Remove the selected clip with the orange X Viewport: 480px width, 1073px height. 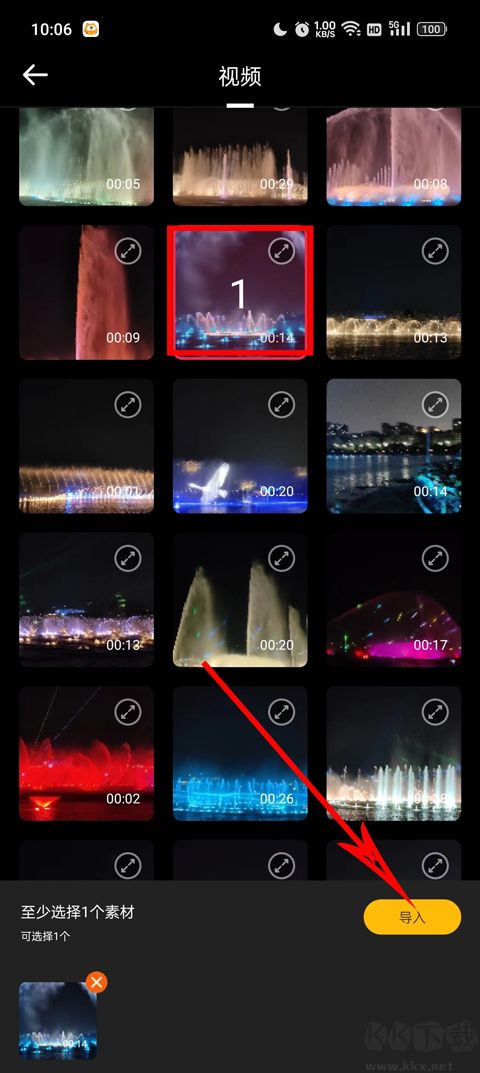click(x=97, y=983)
